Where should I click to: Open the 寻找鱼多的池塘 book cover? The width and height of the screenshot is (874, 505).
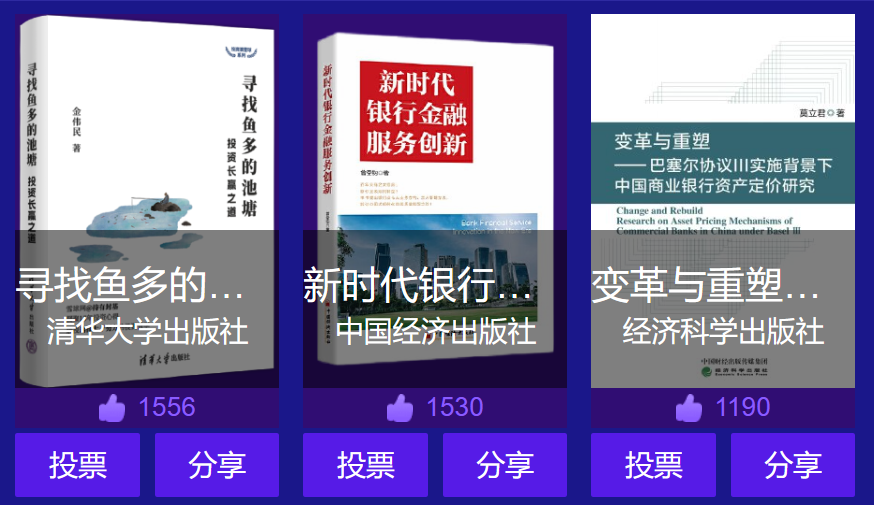tap(147, 130)
